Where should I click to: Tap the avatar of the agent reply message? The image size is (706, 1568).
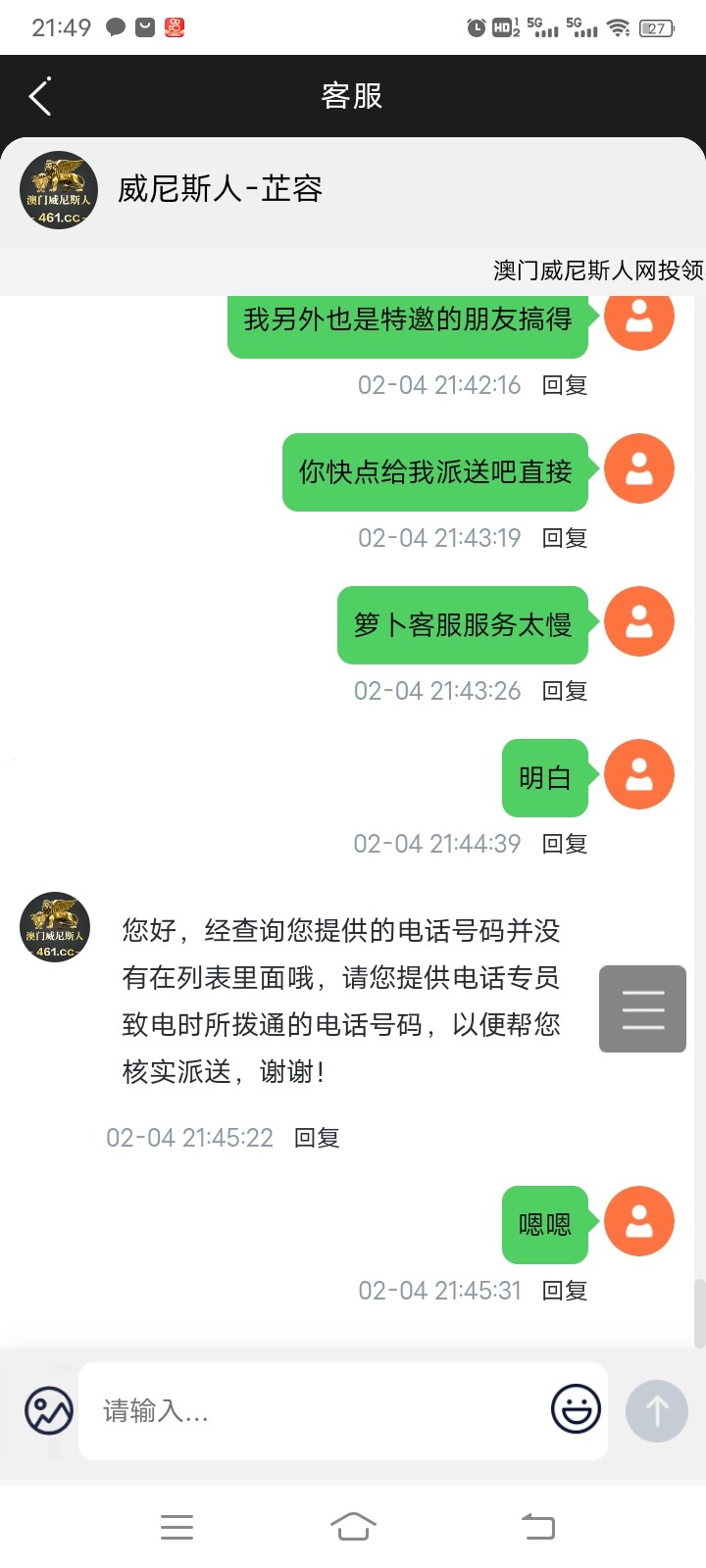coord(54,926)
